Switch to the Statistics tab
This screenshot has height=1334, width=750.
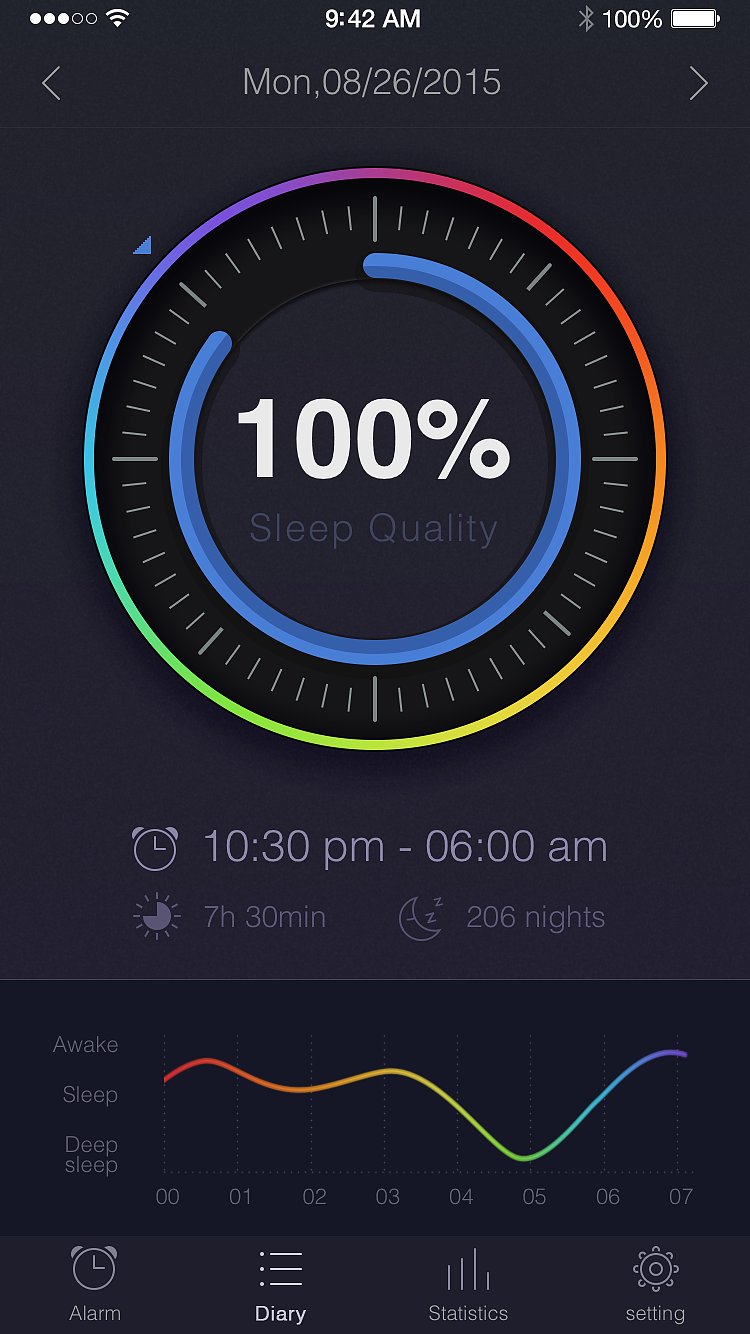[x=468, y=1285]
